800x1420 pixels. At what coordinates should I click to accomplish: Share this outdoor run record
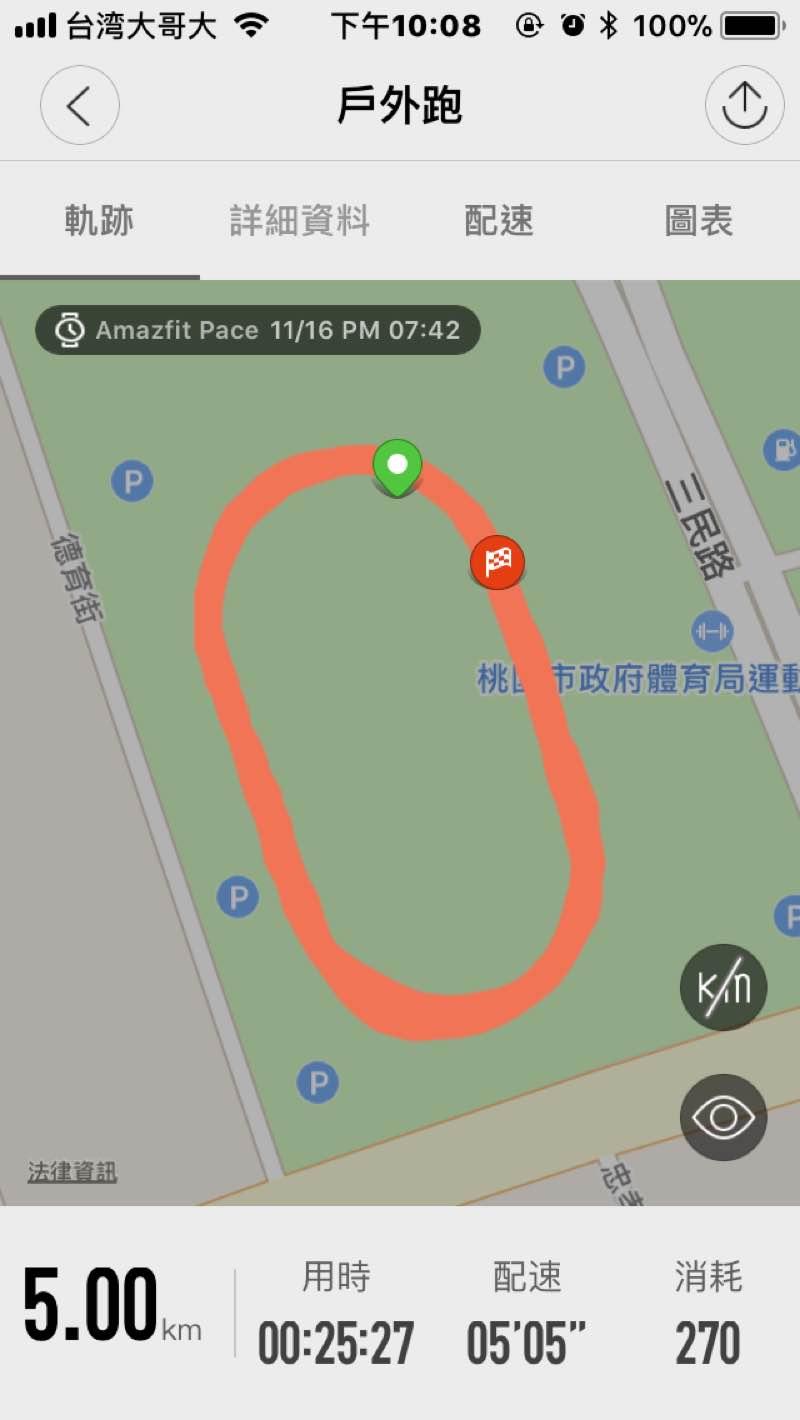point(744,105)
